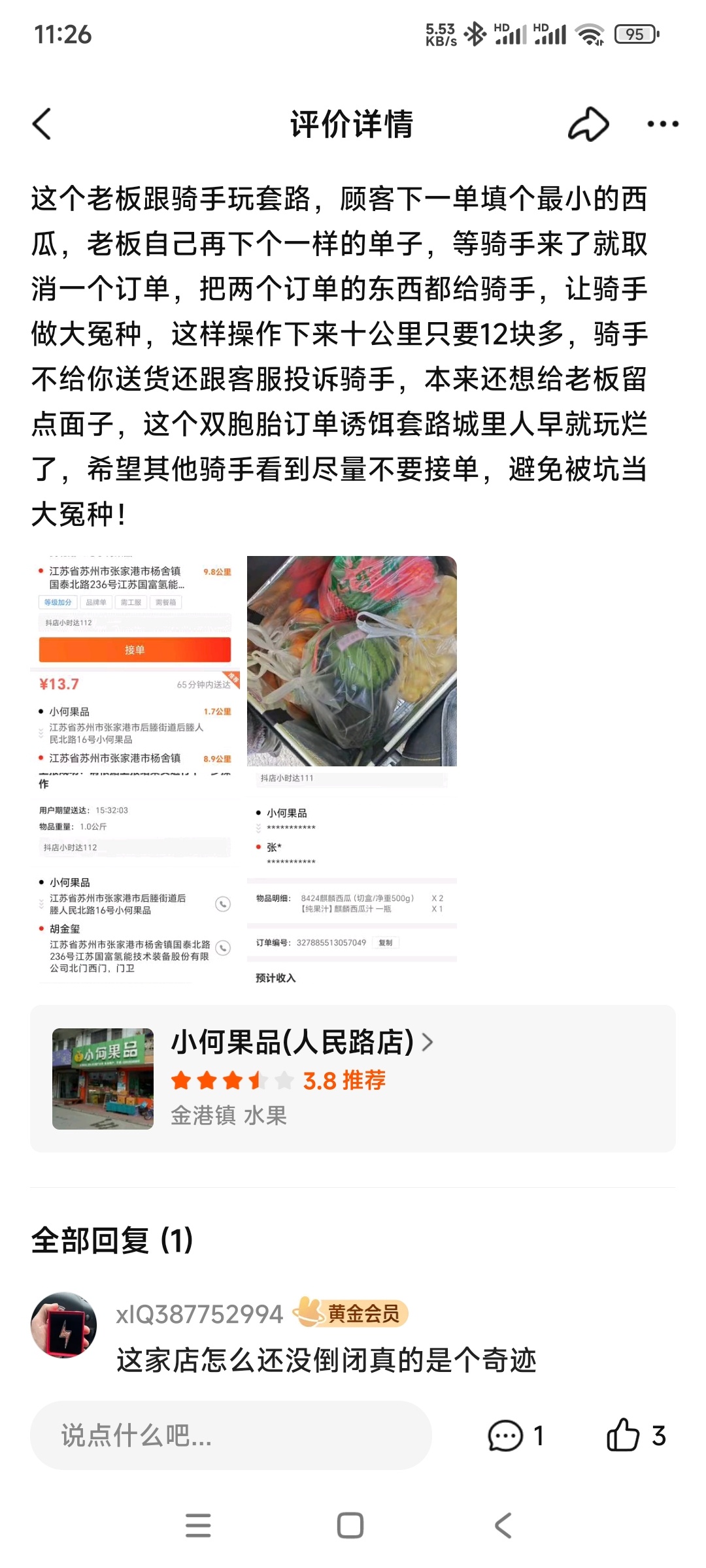Open xIQ387752994's profile avatar
Image resolution: width=706 pixels, height=1568 pixels.
64,1325
